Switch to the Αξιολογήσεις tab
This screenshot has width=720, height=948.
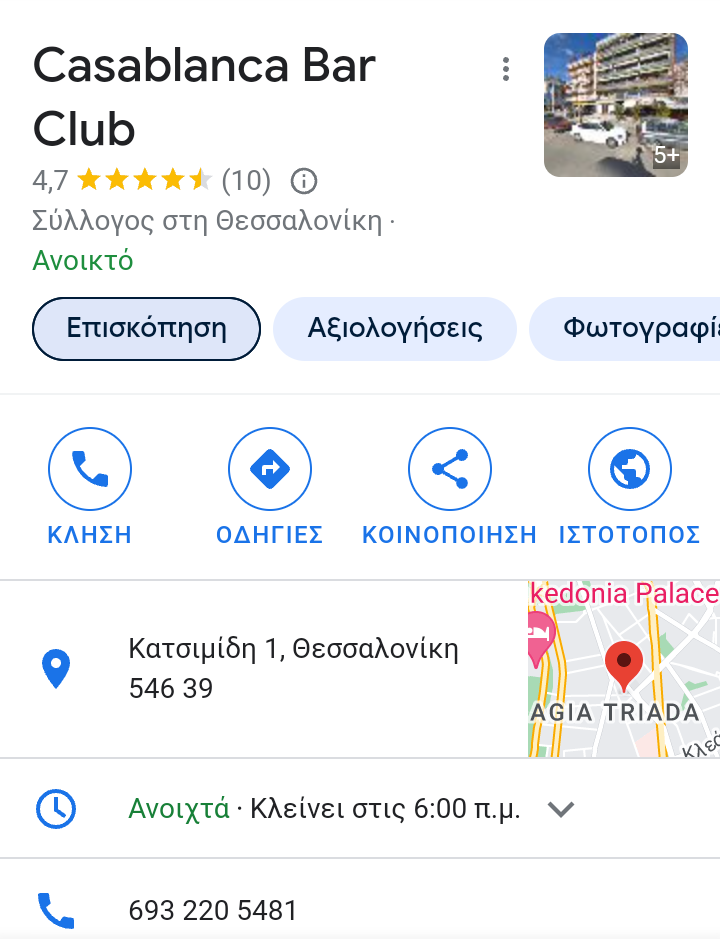tap(395, 328)
